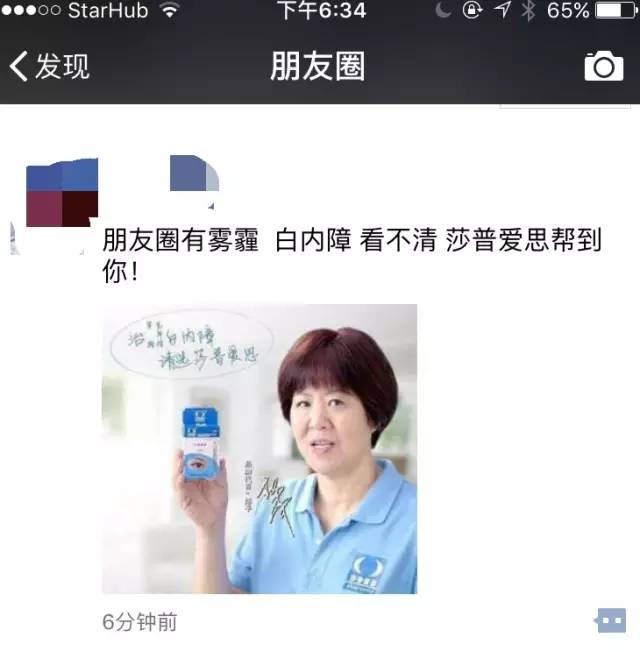Screen dimensions: 640x652
Task: Open the camera to post a moment
Action: [x=603, y=66]
